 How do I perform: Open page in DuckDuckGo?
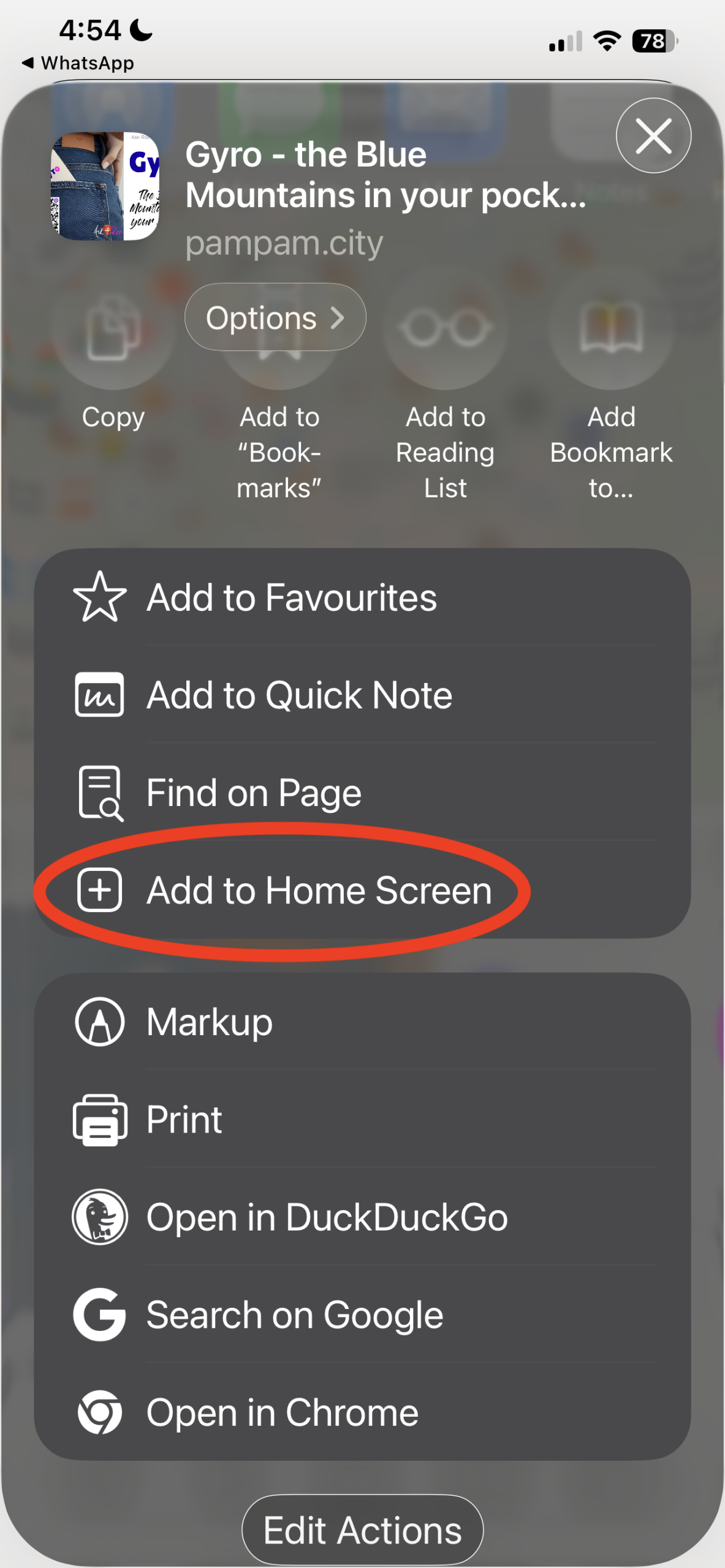pos(362,1217)
